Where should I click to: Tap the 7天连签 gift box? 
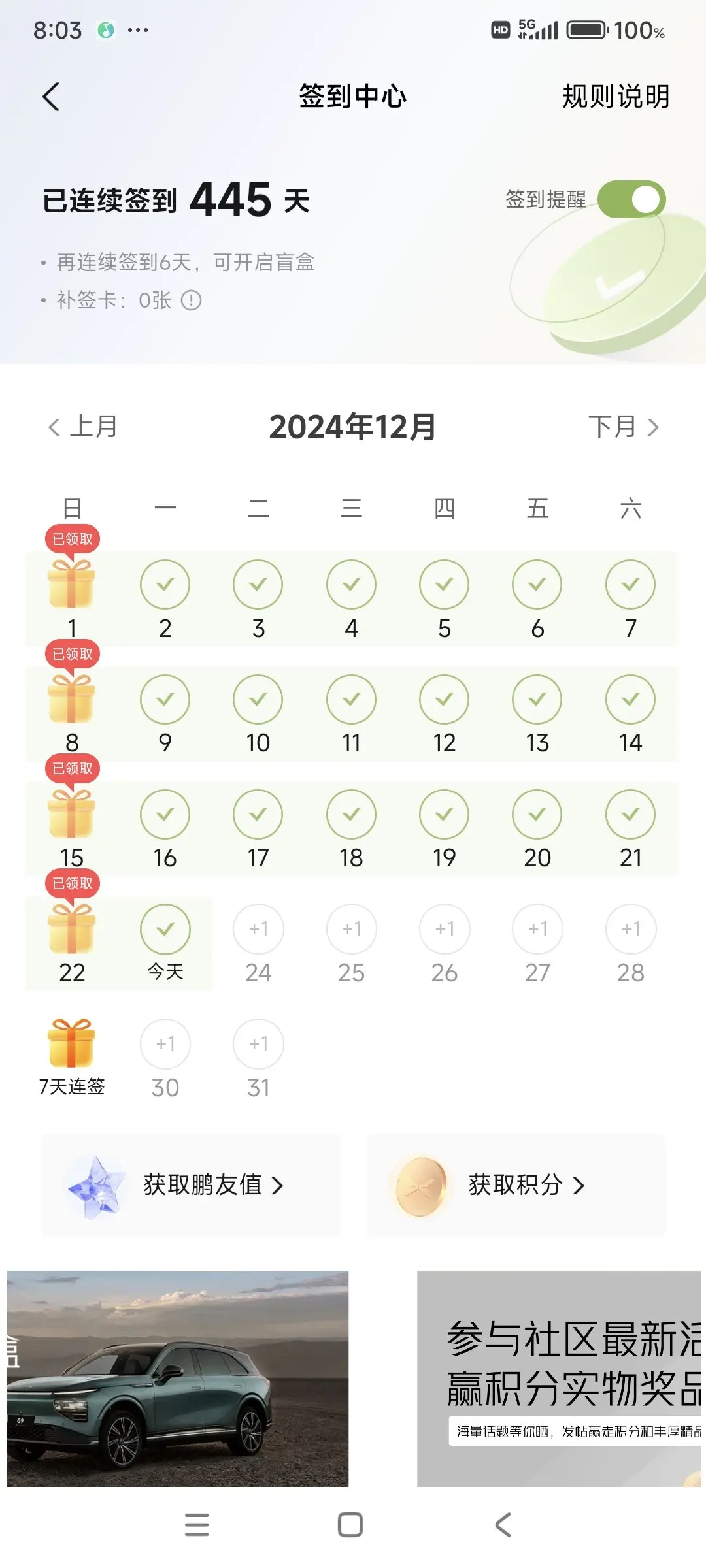[x=72, y=1043]
